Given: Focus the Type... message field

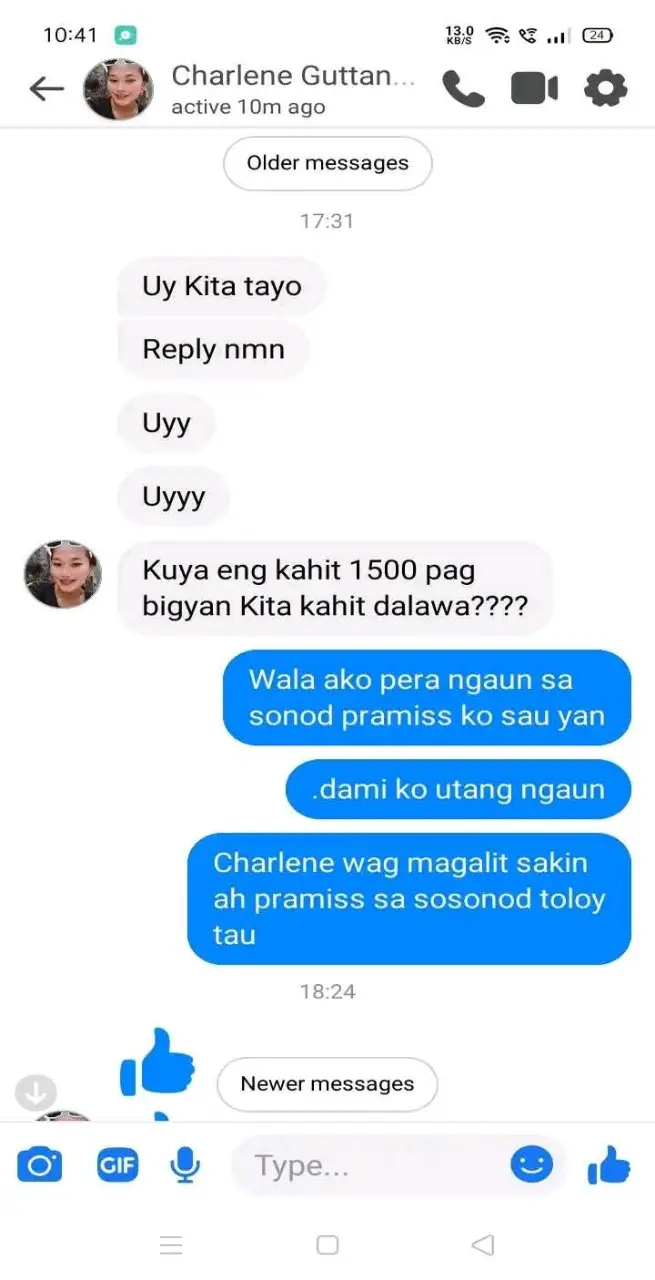Looking at the screenshot, I should coord(370,1165).
